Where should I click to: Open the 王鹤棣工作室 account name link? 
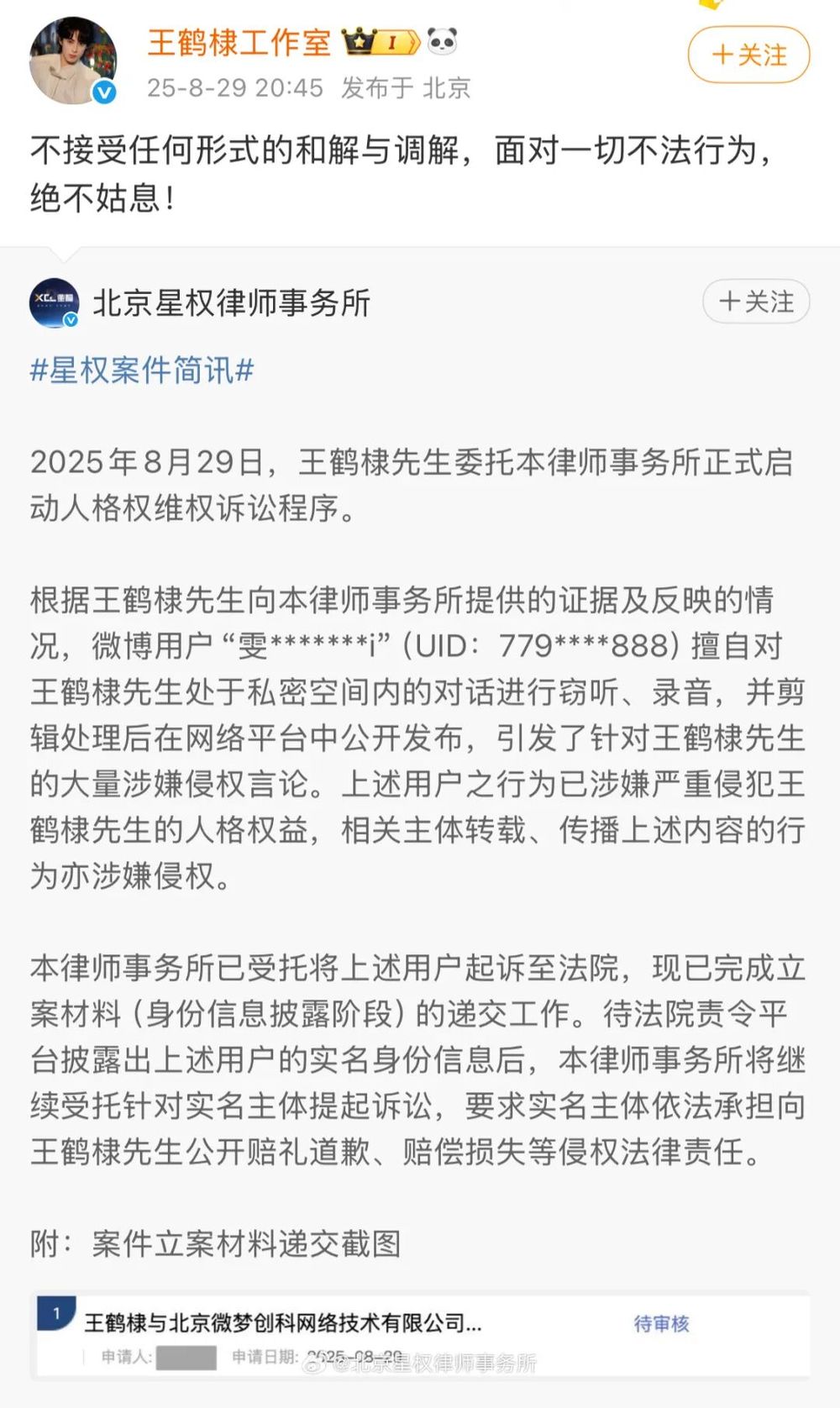tap(239, 42)
